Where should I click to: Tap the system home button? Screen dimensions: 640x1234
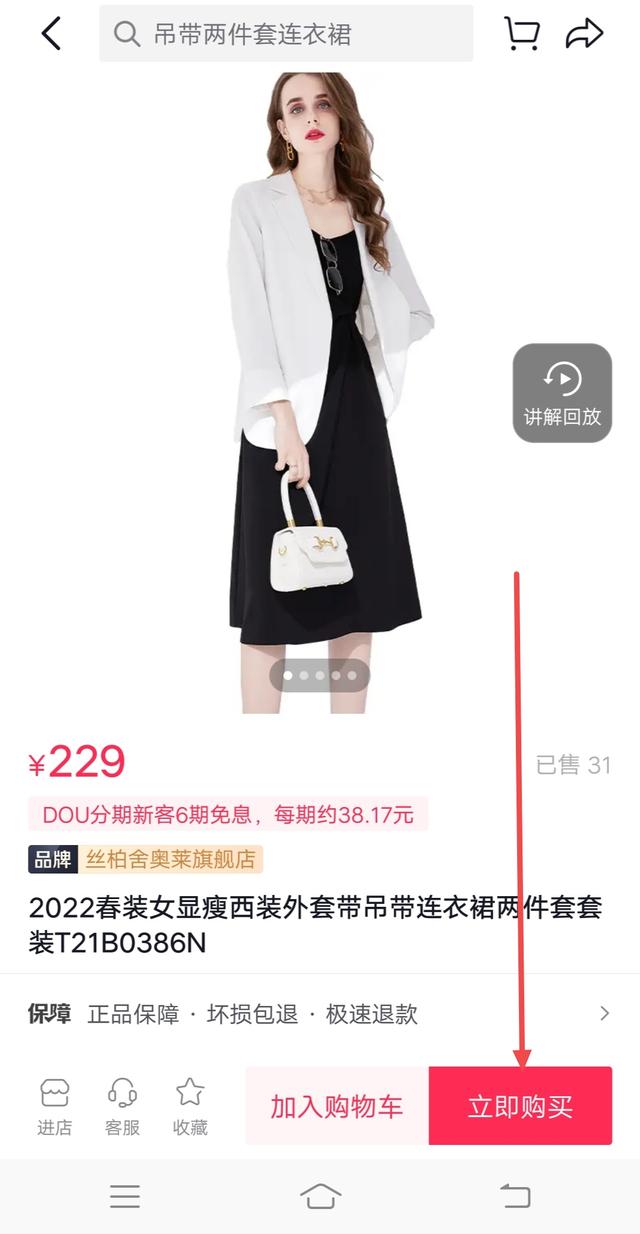(x=320, y=1196)
